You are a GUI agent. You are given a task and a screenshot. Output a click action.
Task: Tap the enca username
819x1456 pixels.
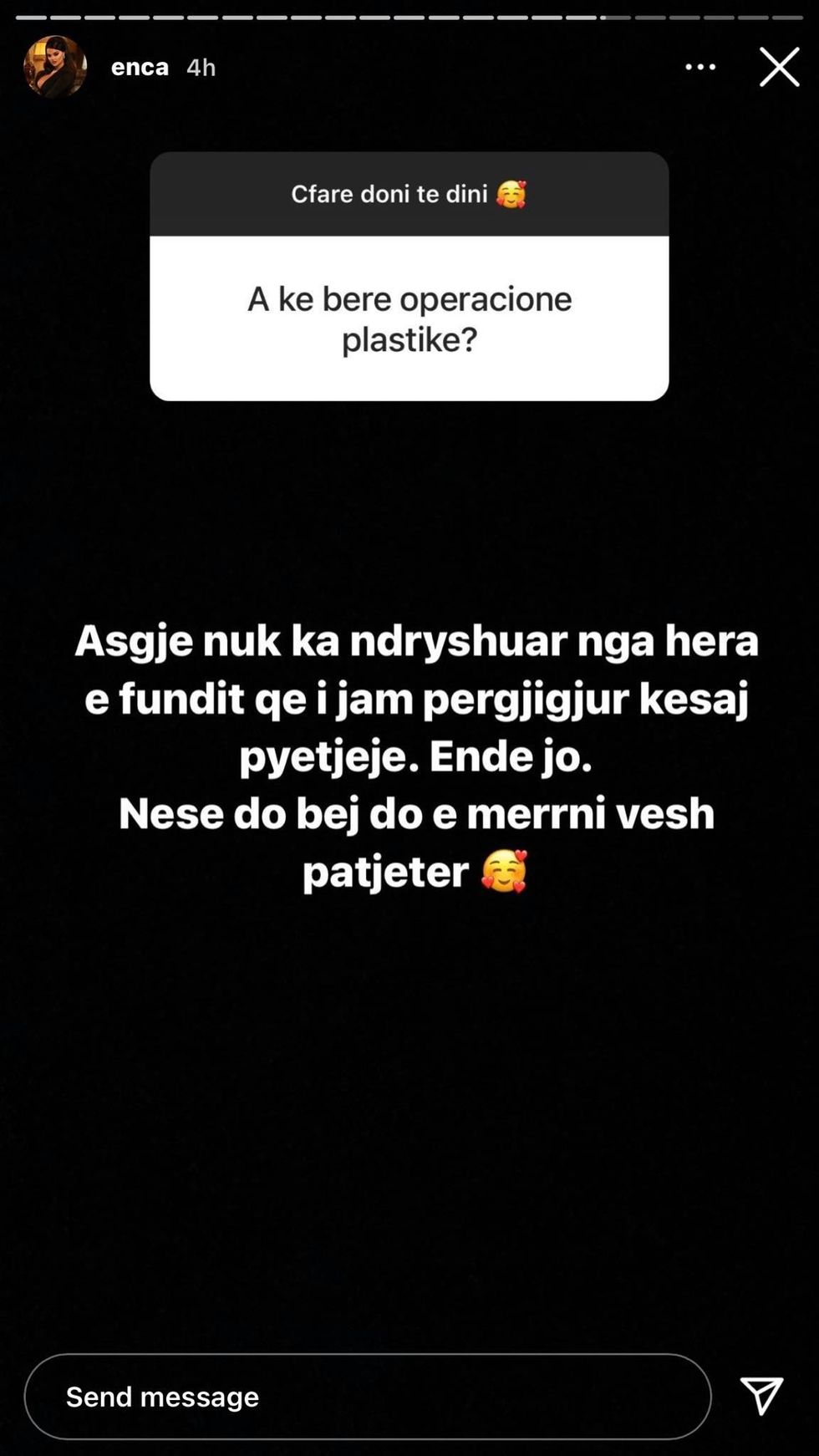[x=140, y=67]
